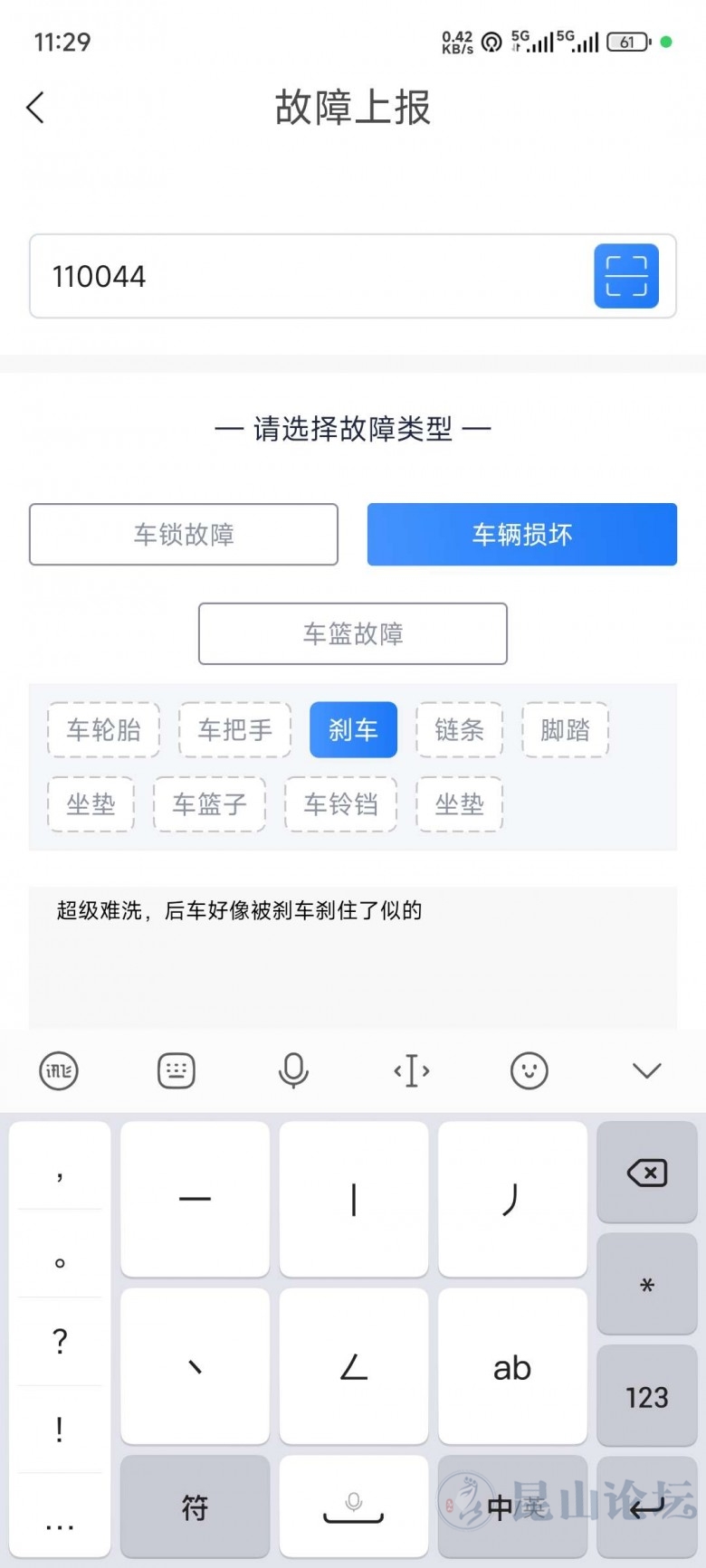Deselect the 刹车 chip
This screenshot has width=706, height=1568.
click(x=353, y=729)
